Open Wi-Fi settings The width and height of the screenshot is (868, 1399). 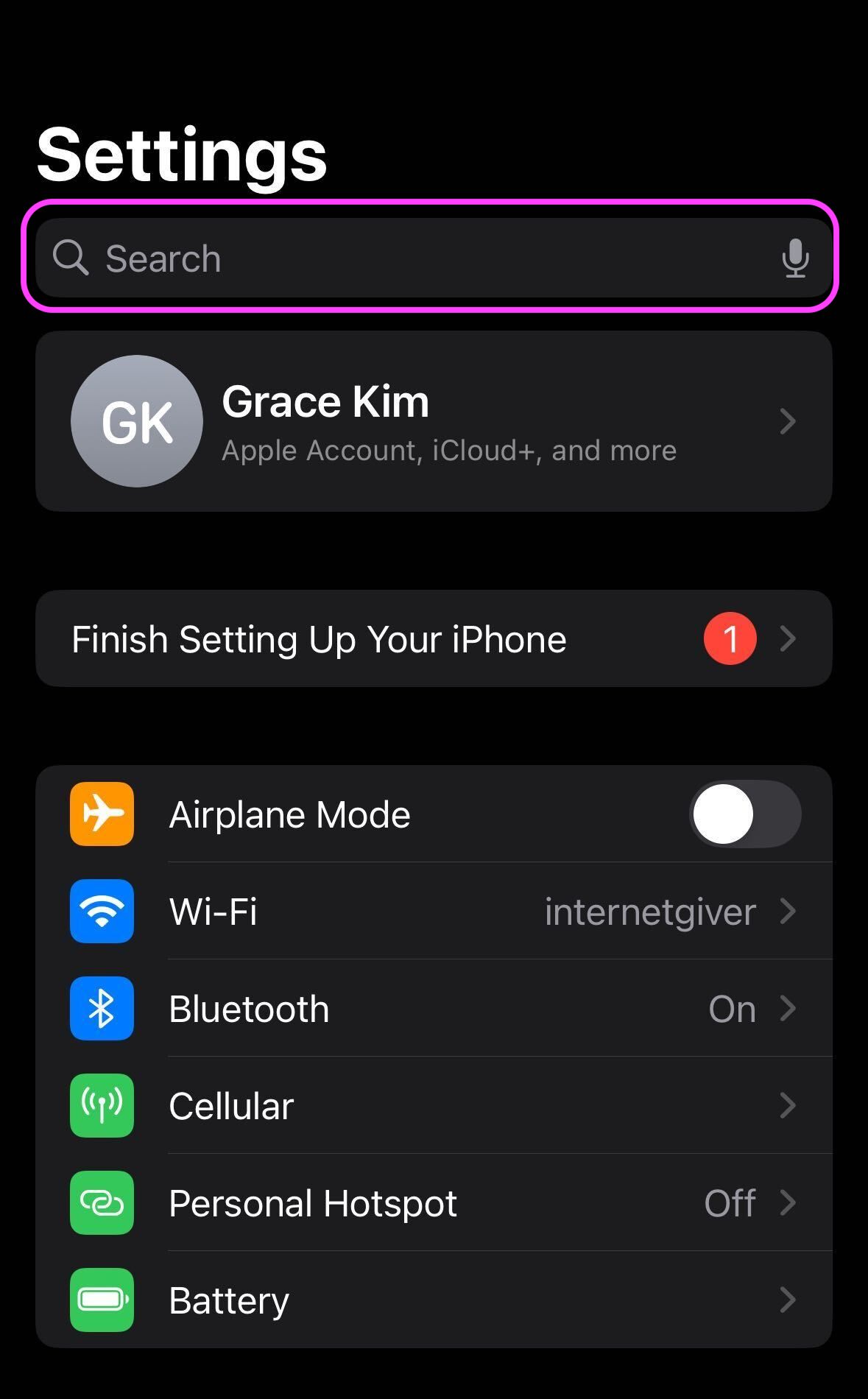tap(434, 912)
